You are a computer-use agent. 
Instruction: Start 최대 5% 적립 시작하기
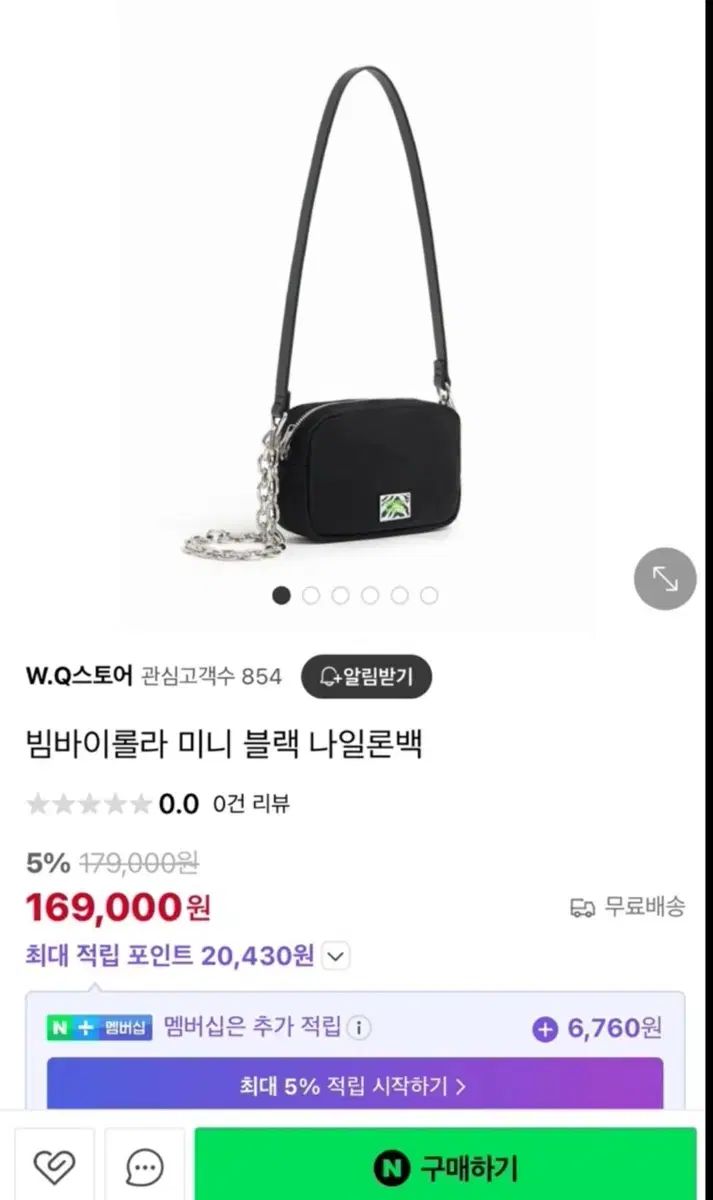point(354,1085)
